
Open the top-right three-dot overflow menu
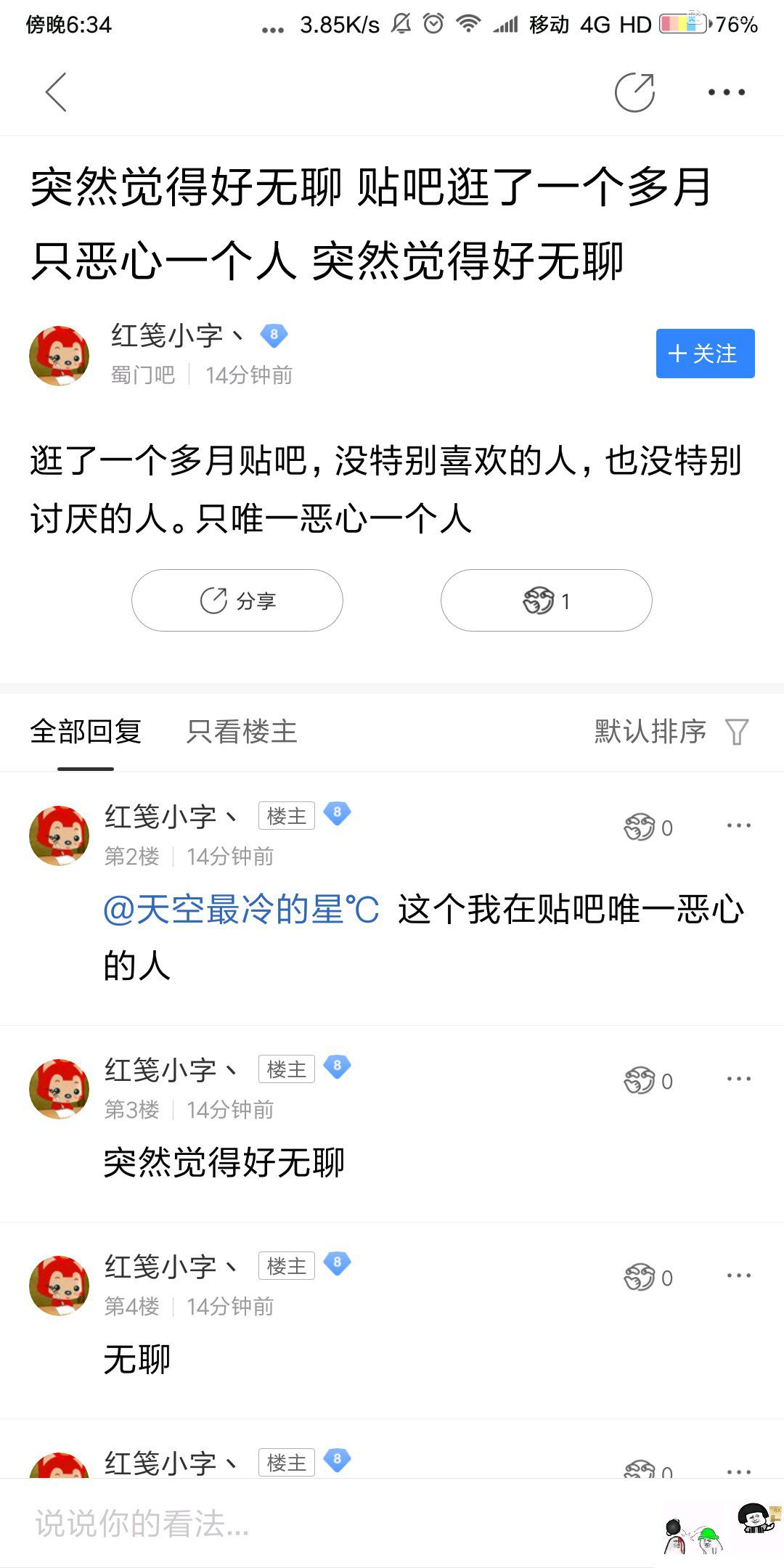[x=727, y=92]
